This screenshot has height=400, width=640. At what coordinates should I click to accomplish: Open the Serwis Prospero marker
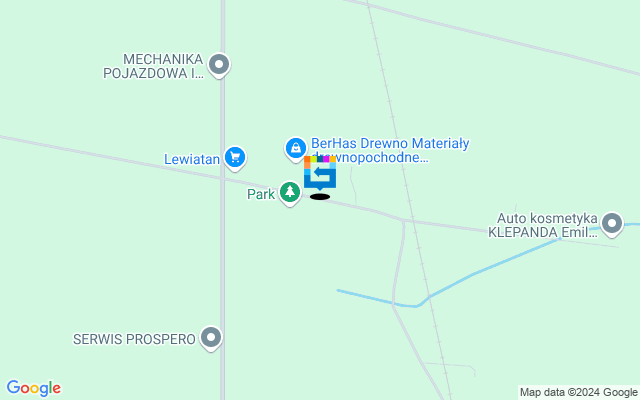(x=210, y=339)
